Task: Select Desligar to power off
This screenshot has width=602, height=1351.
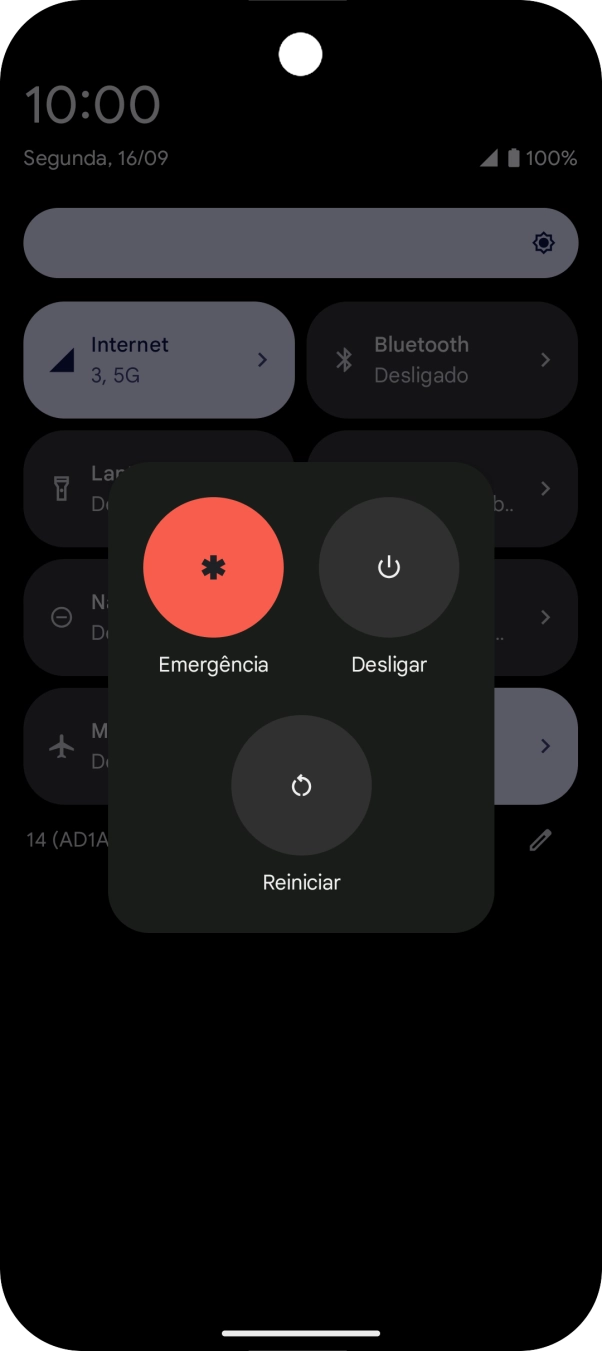Action: pos(389,567)
